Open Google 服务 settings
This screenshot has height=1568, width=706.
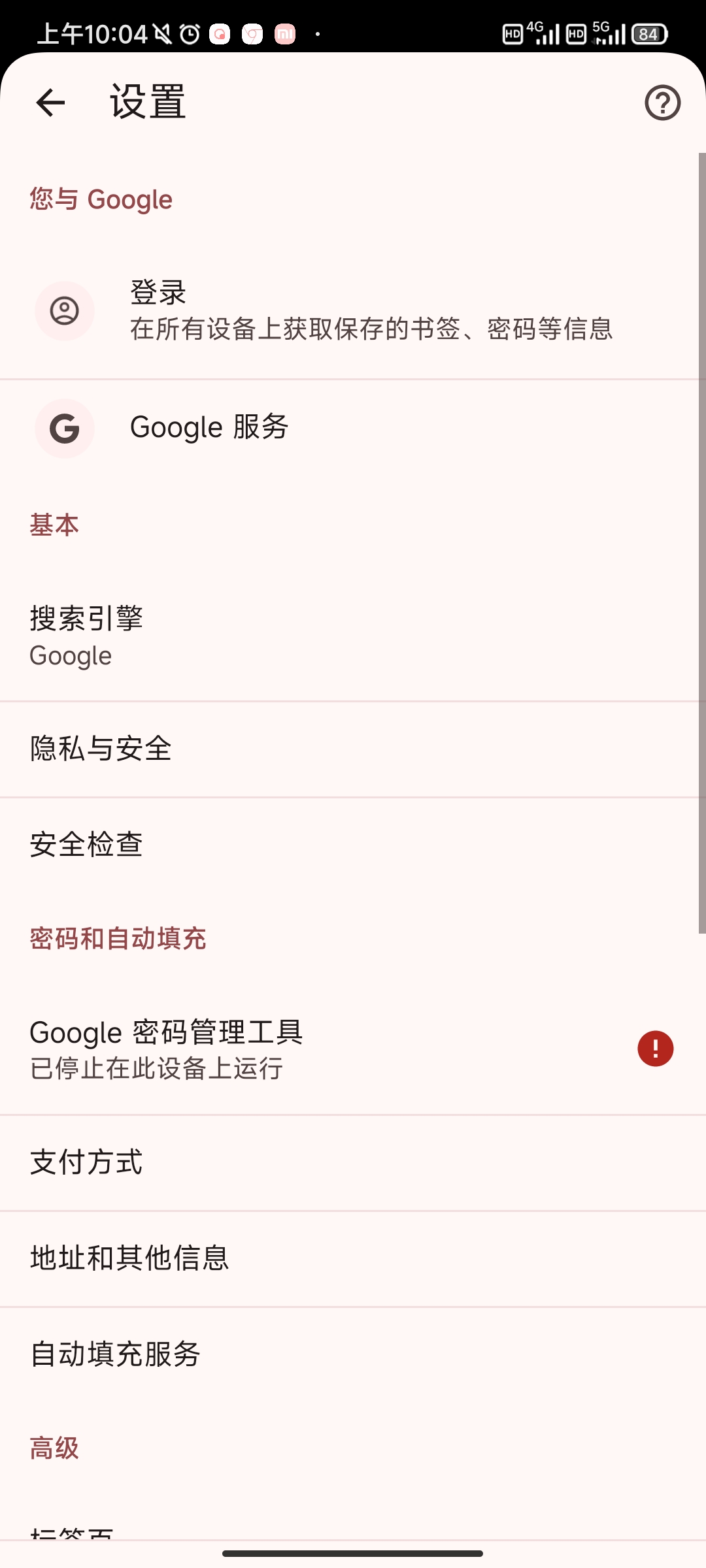[x=353, y=429]
